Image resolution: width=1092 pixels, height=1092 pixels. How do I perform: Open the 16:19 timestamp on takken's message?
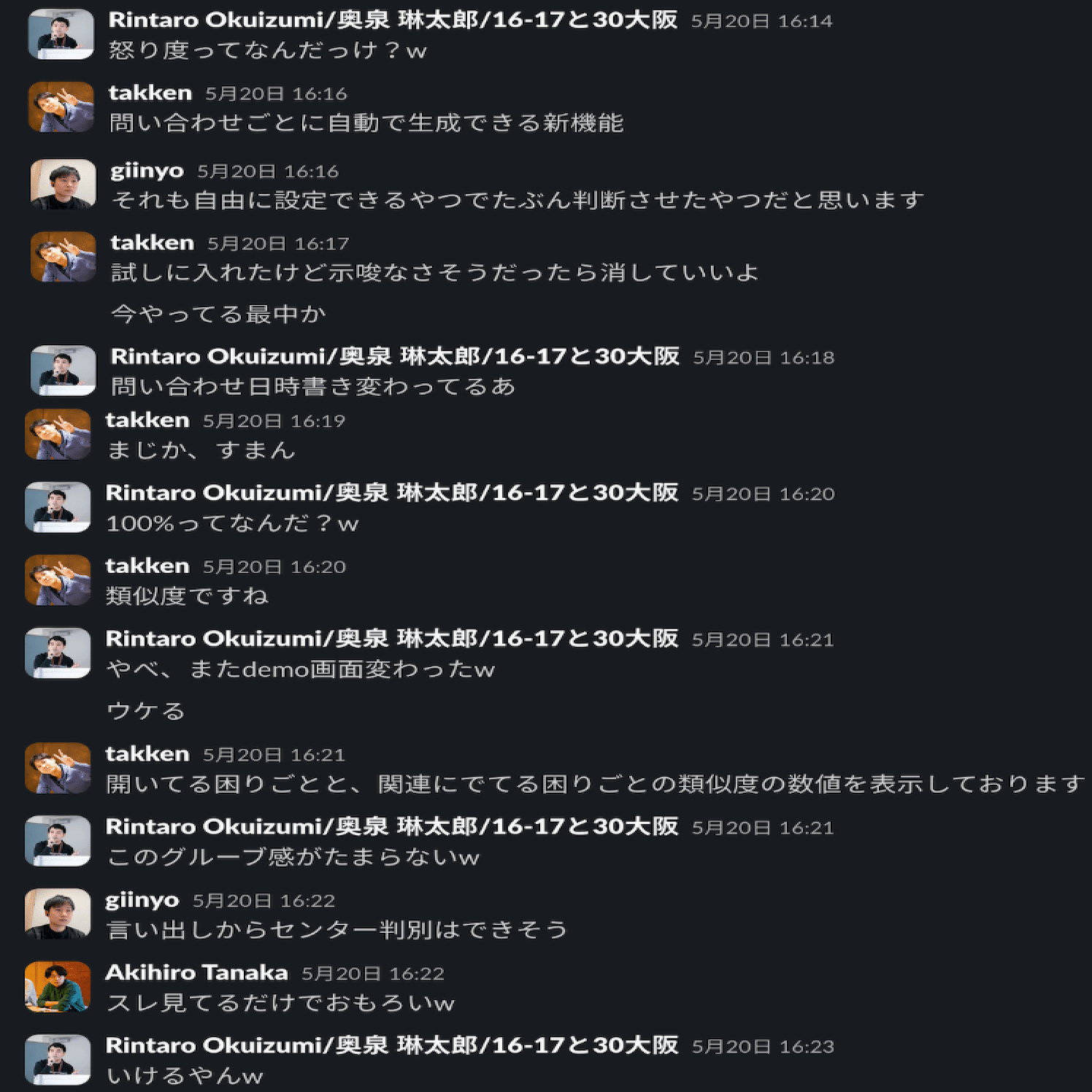(x=274, y=421)
